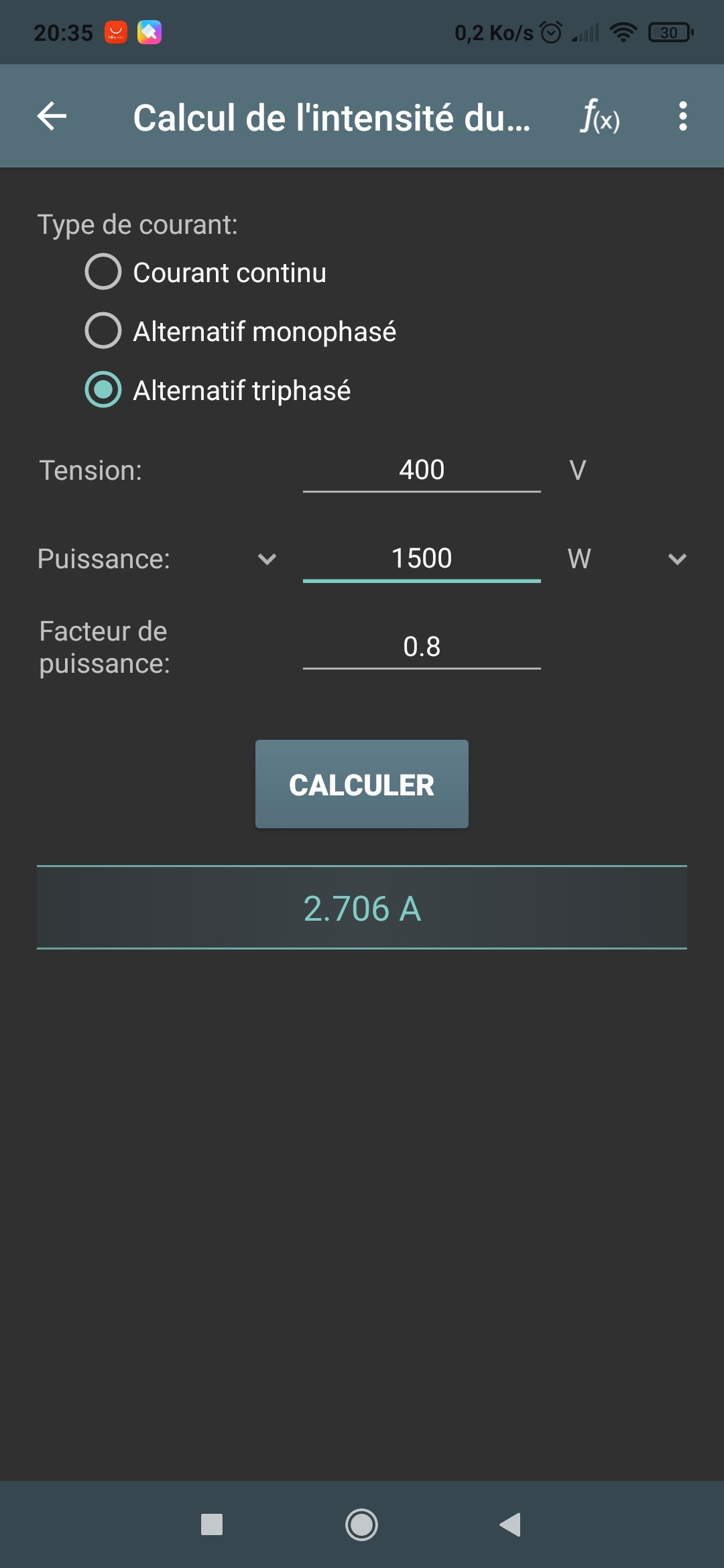
Task: Choose Alternatif monophasé
Action: pyautogui.click(x=103, y=331)
